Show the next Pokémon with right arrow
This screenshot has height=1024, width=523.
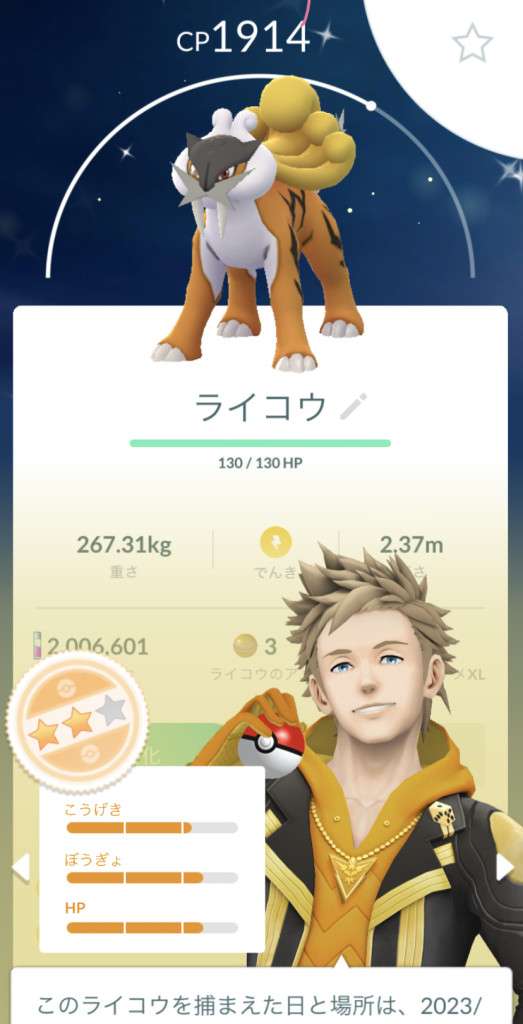pyautogui.click(x=505, y=868)
